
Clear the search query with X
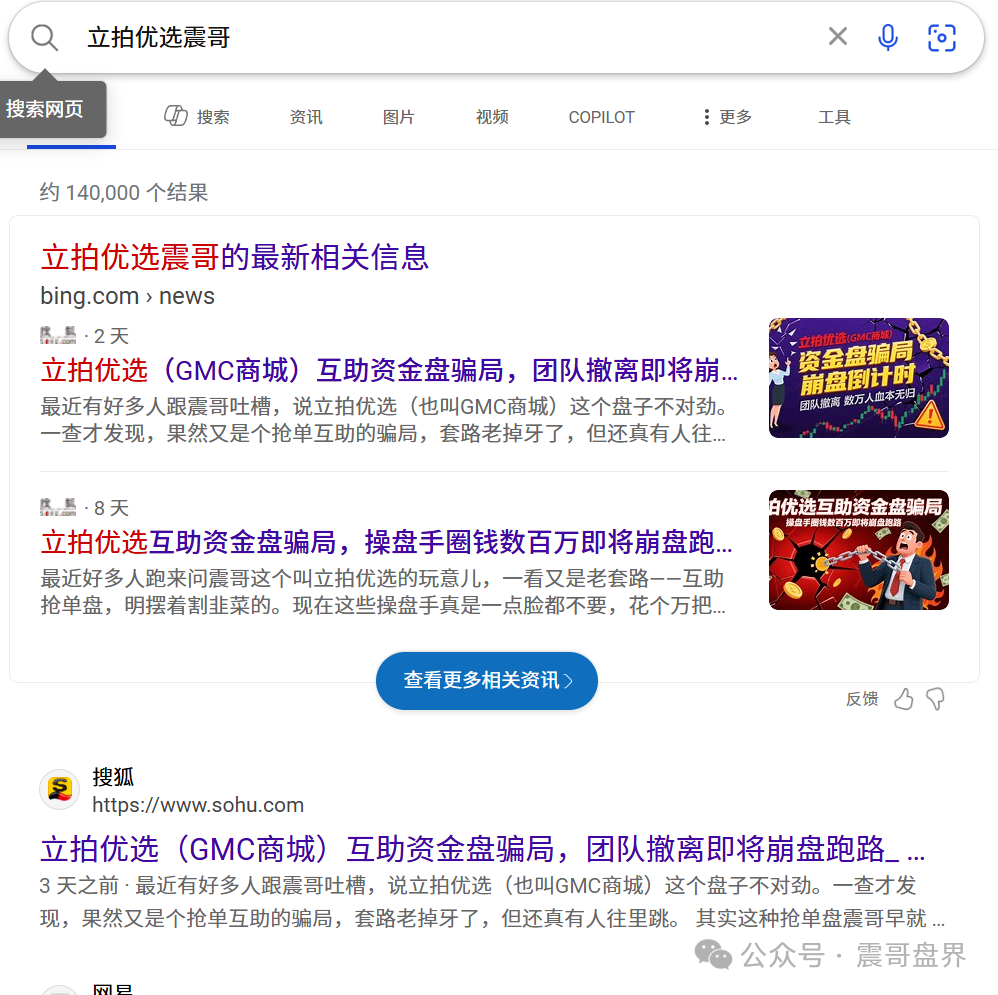click(x=838, y=37)
